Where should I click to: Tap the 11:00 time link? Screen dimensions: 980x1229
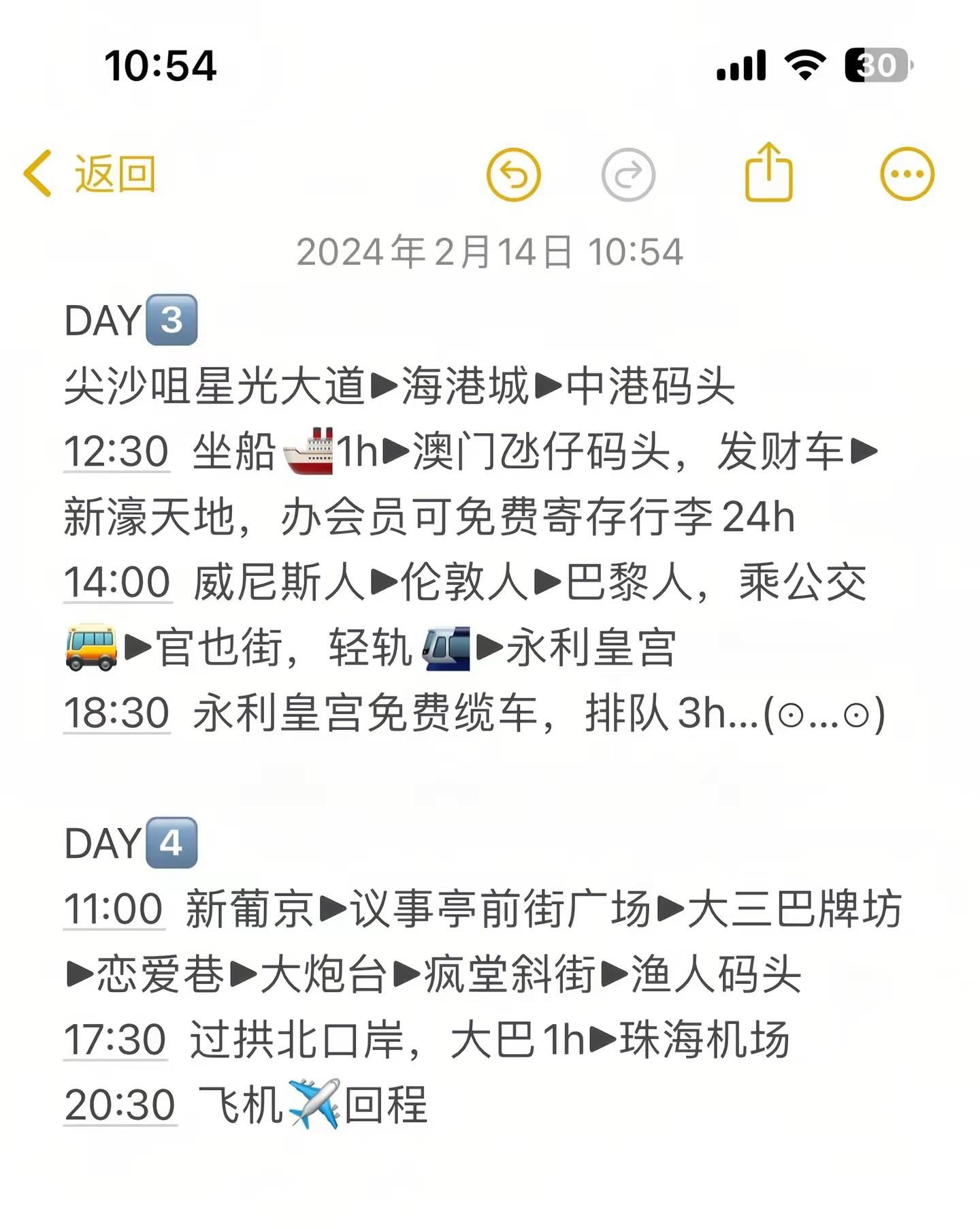click(114, 909)
